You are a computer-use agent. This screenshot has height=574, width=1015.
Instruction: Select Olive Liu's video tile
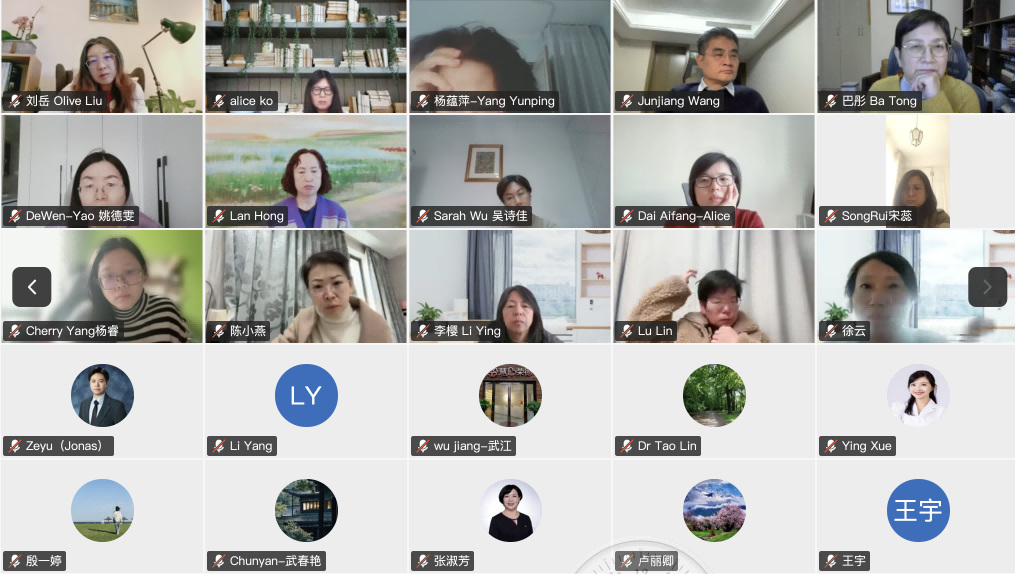coord(102,55)
